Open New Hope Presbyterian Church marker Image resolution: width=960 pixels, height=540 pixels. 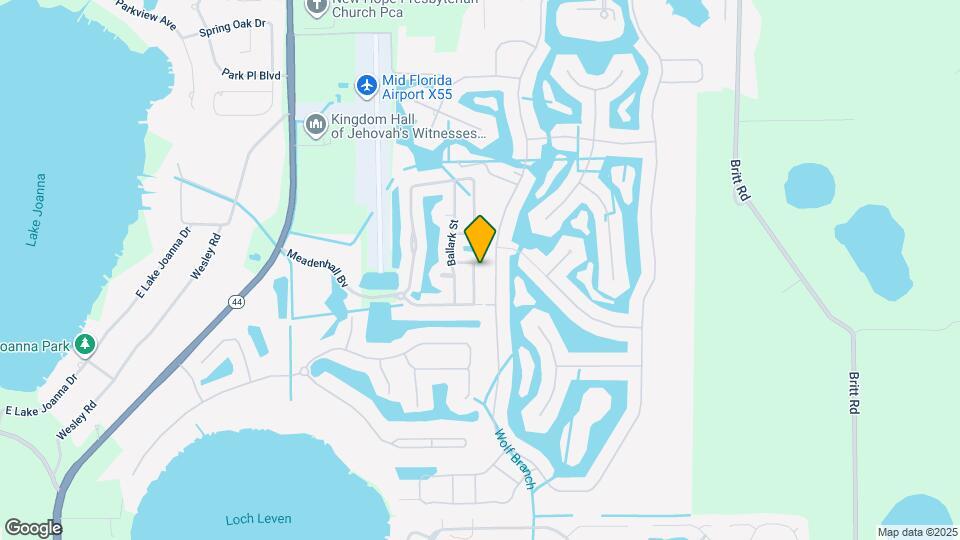317,6
